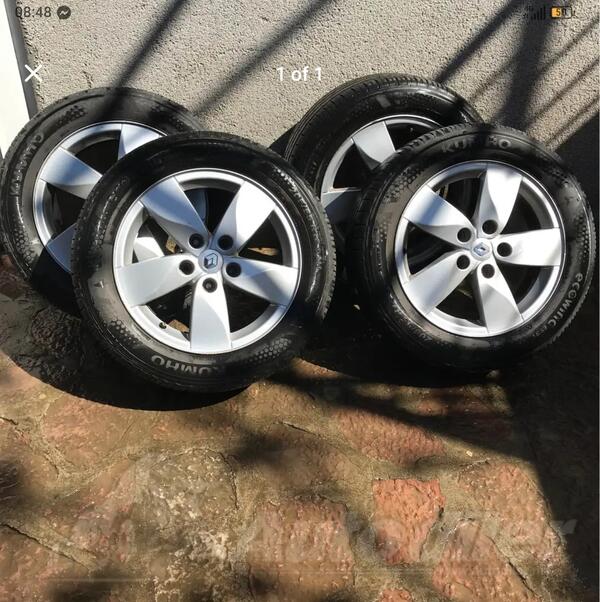This screenshot has width=600, height=602.
Task: Close the full-screen photo viewer
Action: click(33, 73)
